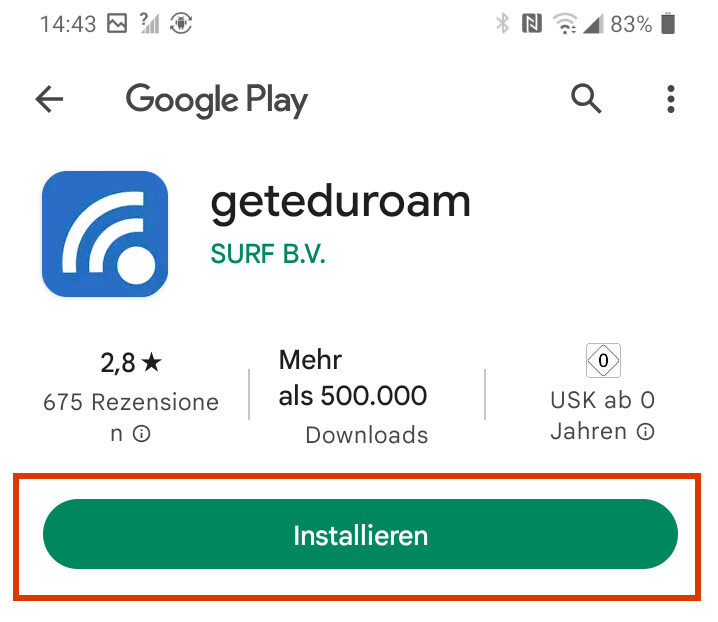Open the Google Play search
The height and width of the screenshot is (622, 718).
coord(586,99)
